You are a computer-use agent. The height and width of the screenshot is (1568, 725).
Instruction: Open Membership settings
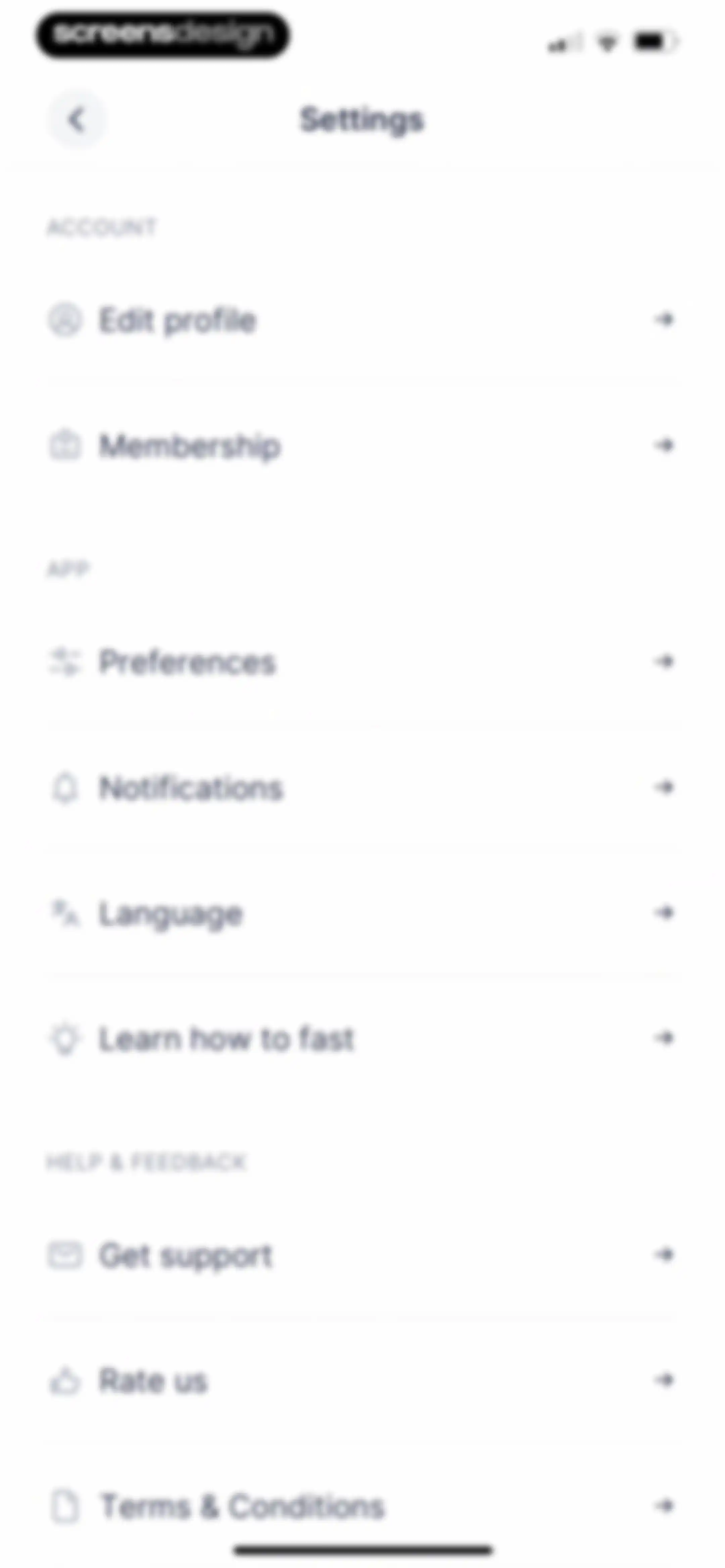point(362,446)
